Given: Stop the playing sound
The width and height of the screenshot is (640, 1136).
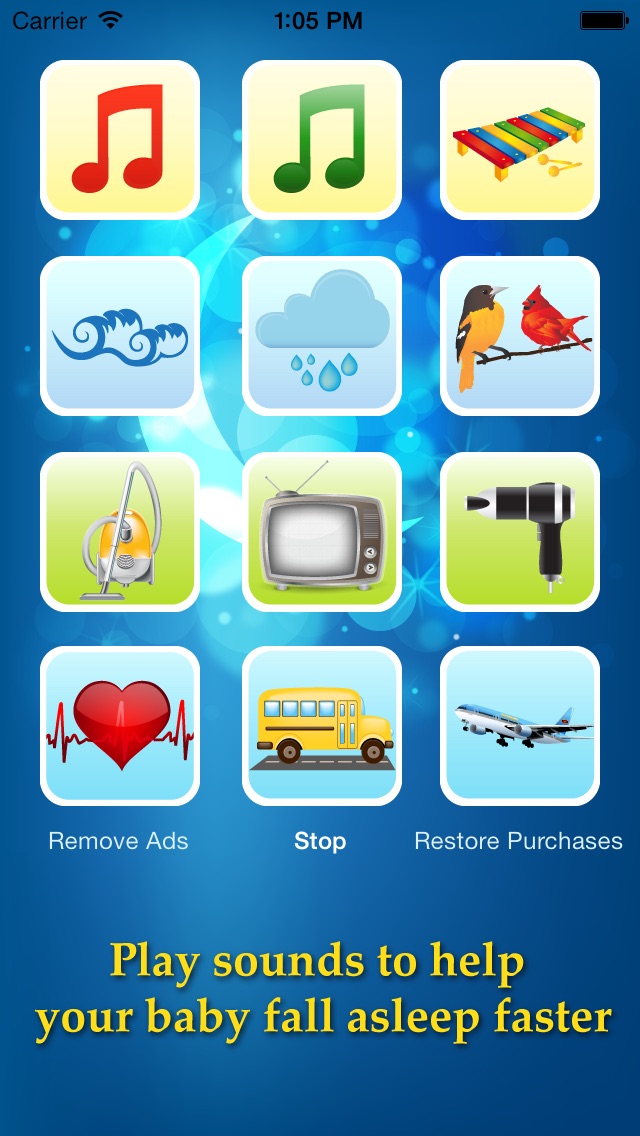Looking at the screenshot, I should (320, 841).
